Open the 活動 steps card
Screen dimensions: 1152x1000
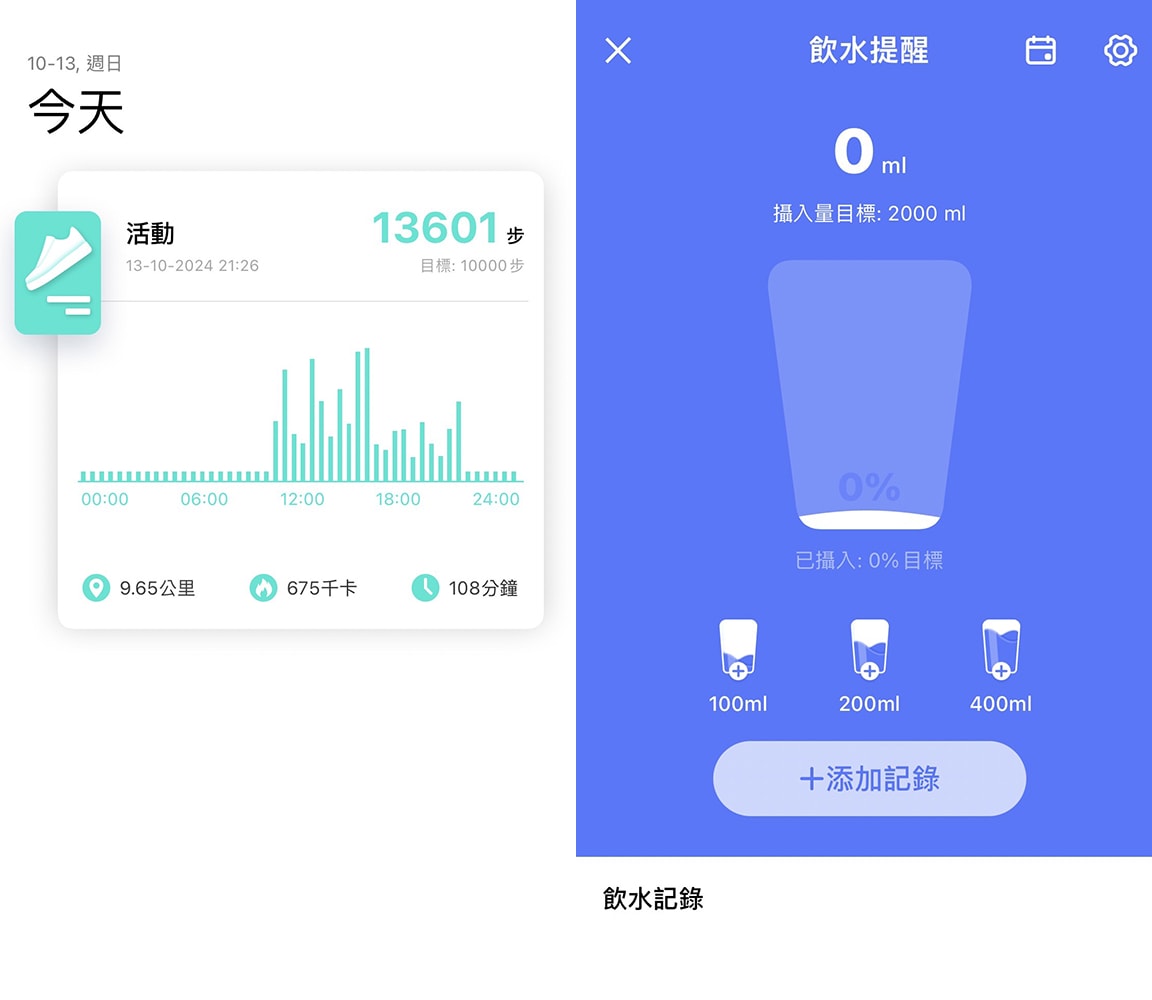pyautogui.click(x=300, y=400)
